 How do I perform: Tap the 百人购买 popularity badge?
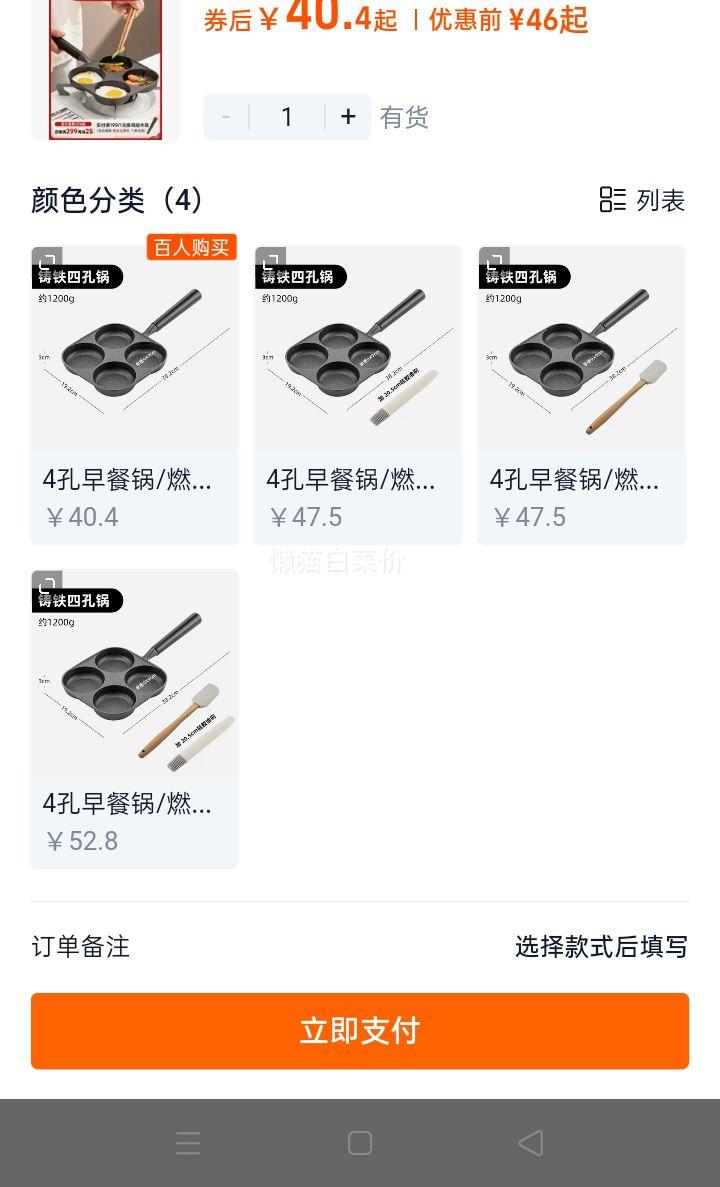pos(190,248)
